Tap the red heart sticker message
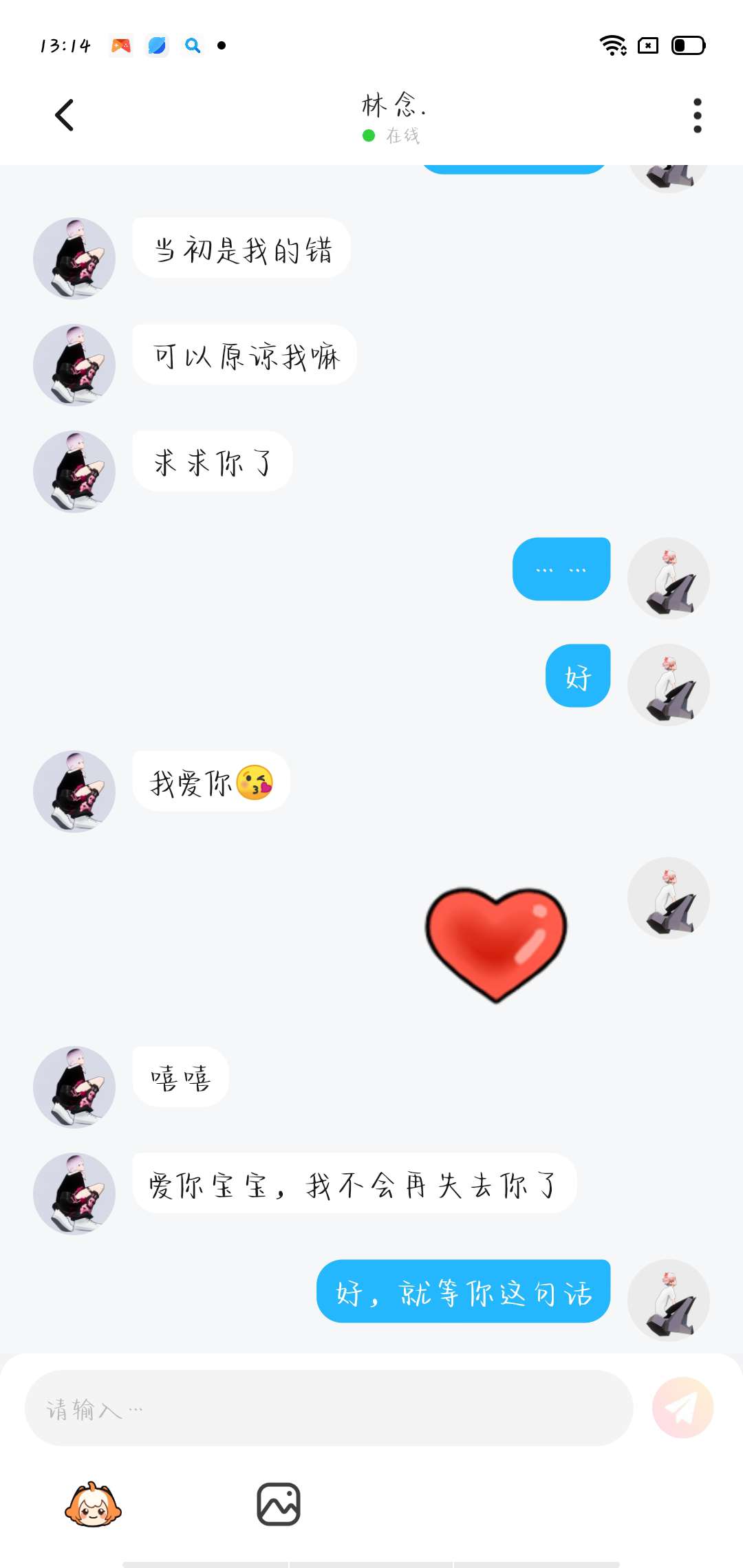Screen dimensions: 743x1568 click(496, 944)
